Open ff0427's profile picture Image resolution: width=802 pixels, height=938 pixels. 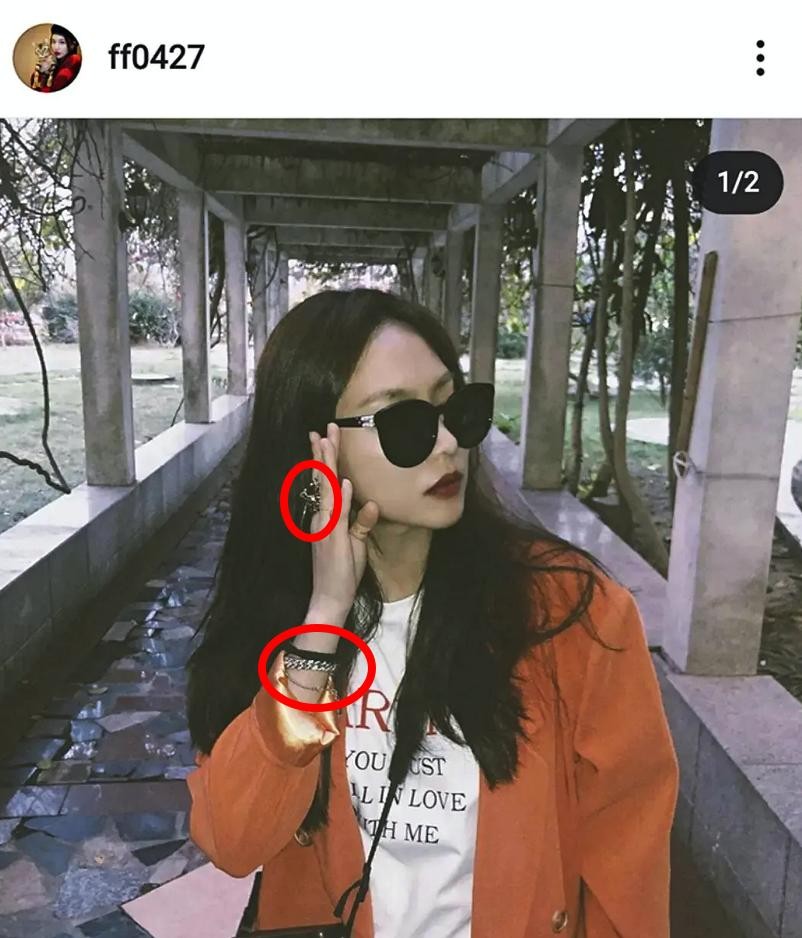pos(47,58)
